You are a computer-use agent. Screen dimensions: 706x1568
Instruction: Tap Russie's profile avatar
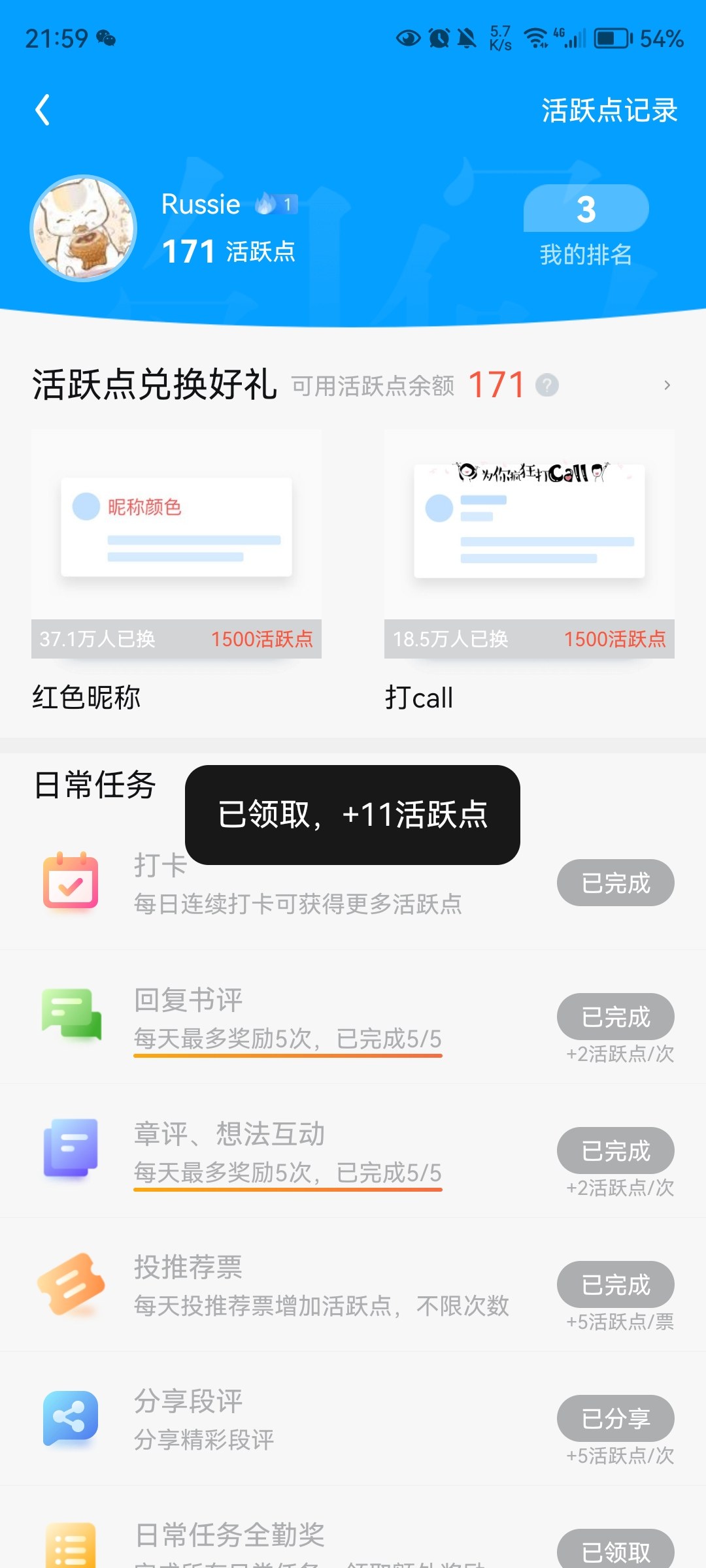(84, 229)
